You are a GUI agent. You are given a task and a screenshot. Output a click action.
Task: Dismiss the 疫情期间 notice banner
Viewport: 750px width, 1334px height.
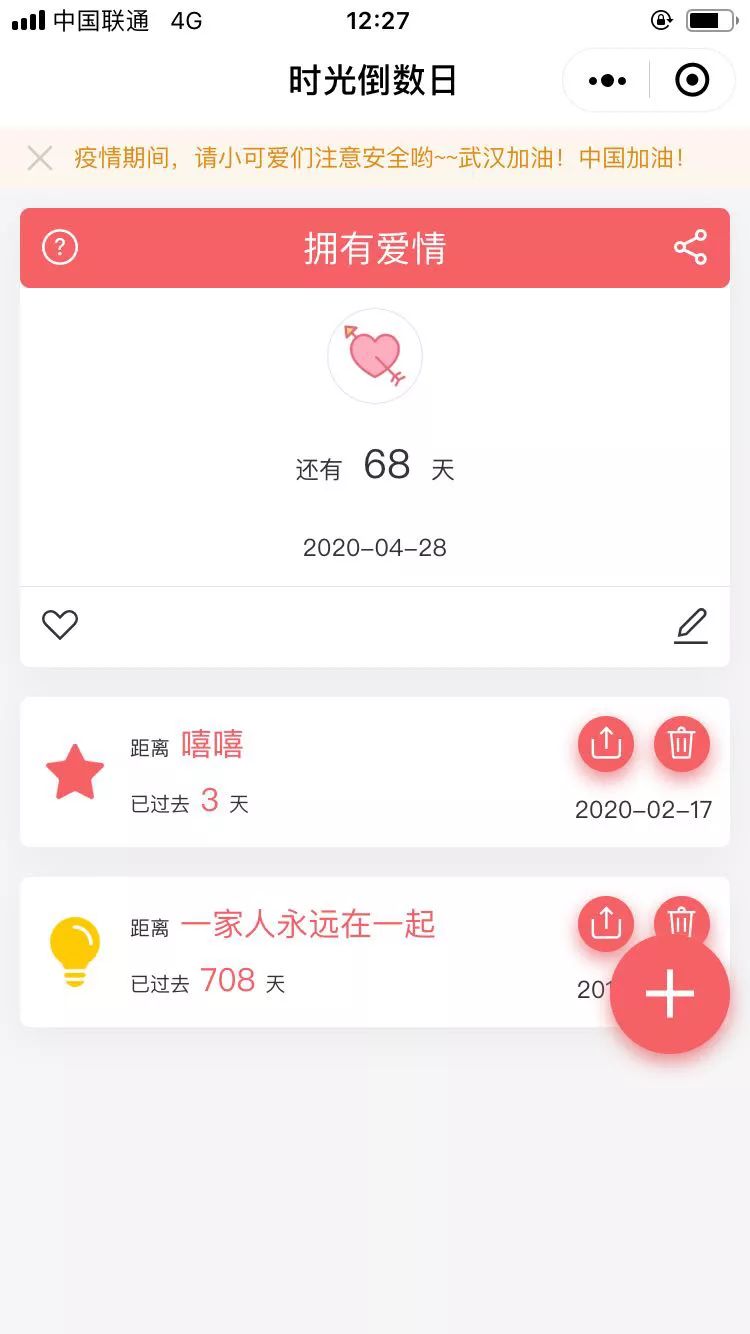pyautogui.click(x=40, y=158)
